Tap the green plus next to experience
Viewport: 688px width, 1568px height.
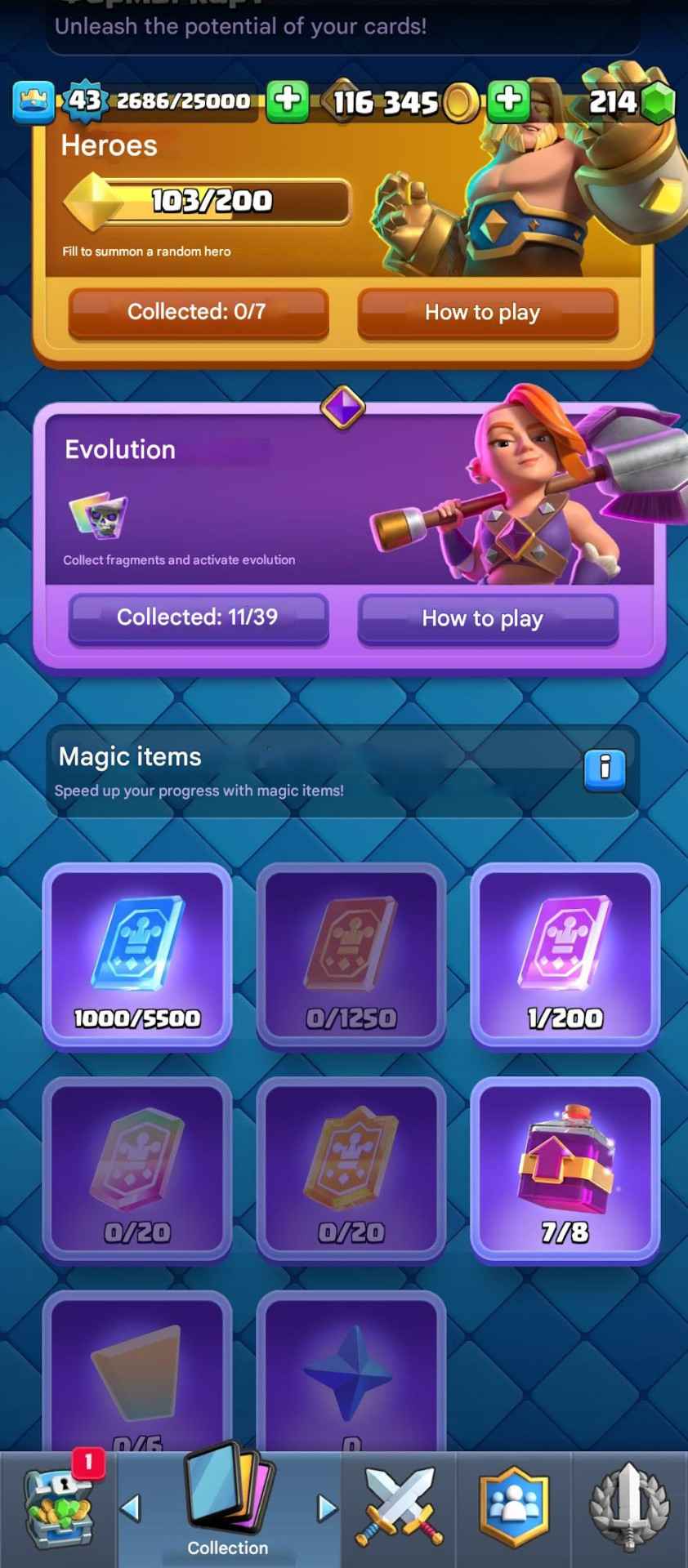[287, 100]
